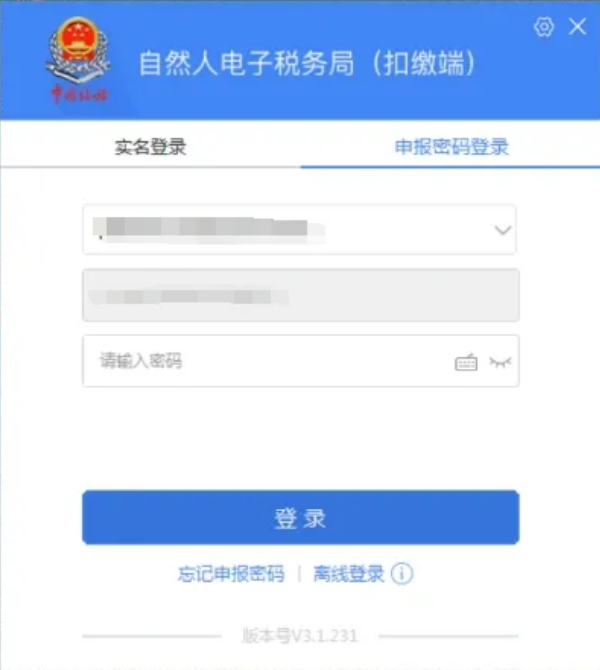Expand the account selection dropdown
This screenshot has height=670, width=600.
click(x=502, y=231)
